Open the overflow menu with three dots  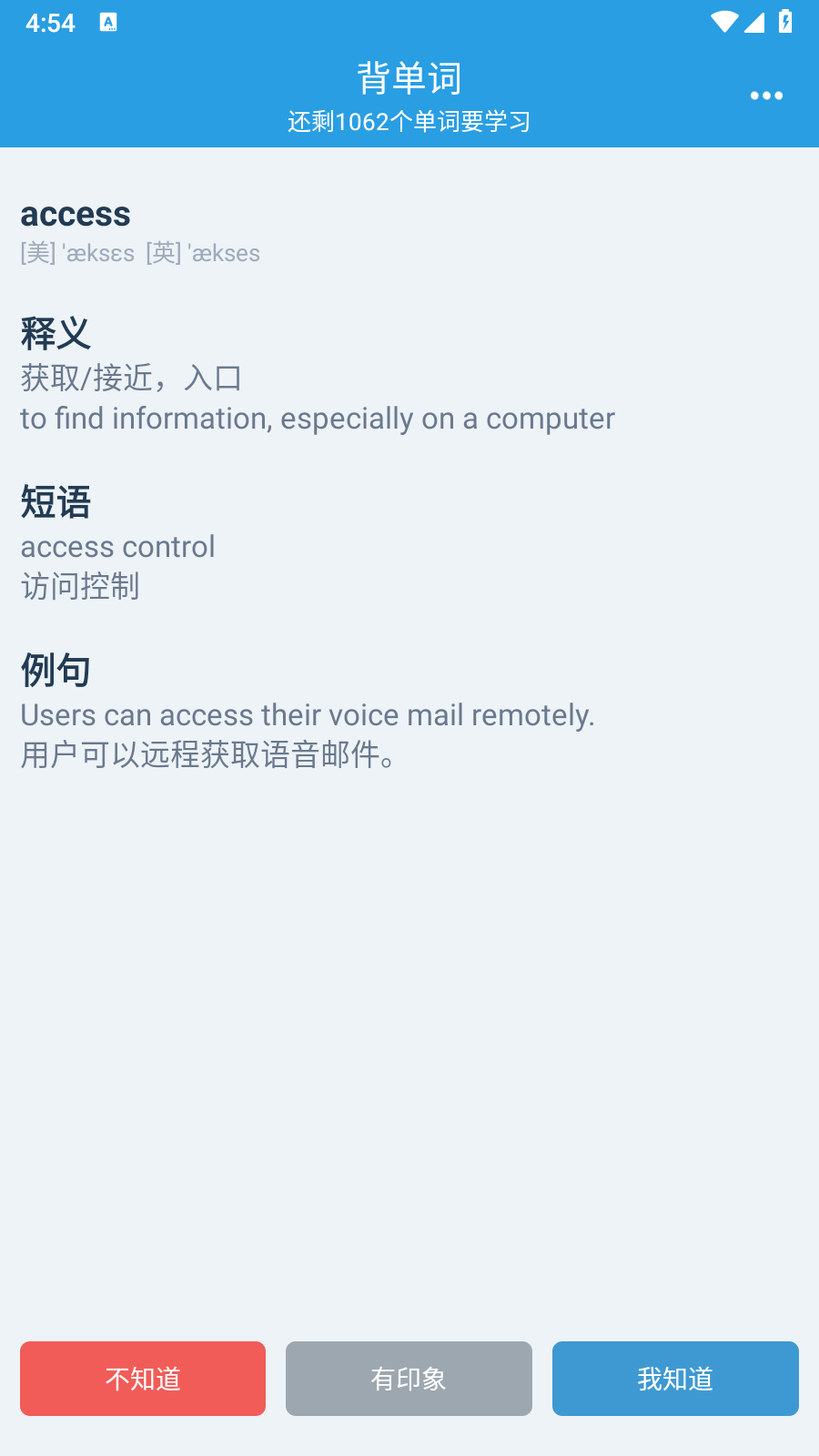pyautogui.click(x=767, y=95)
